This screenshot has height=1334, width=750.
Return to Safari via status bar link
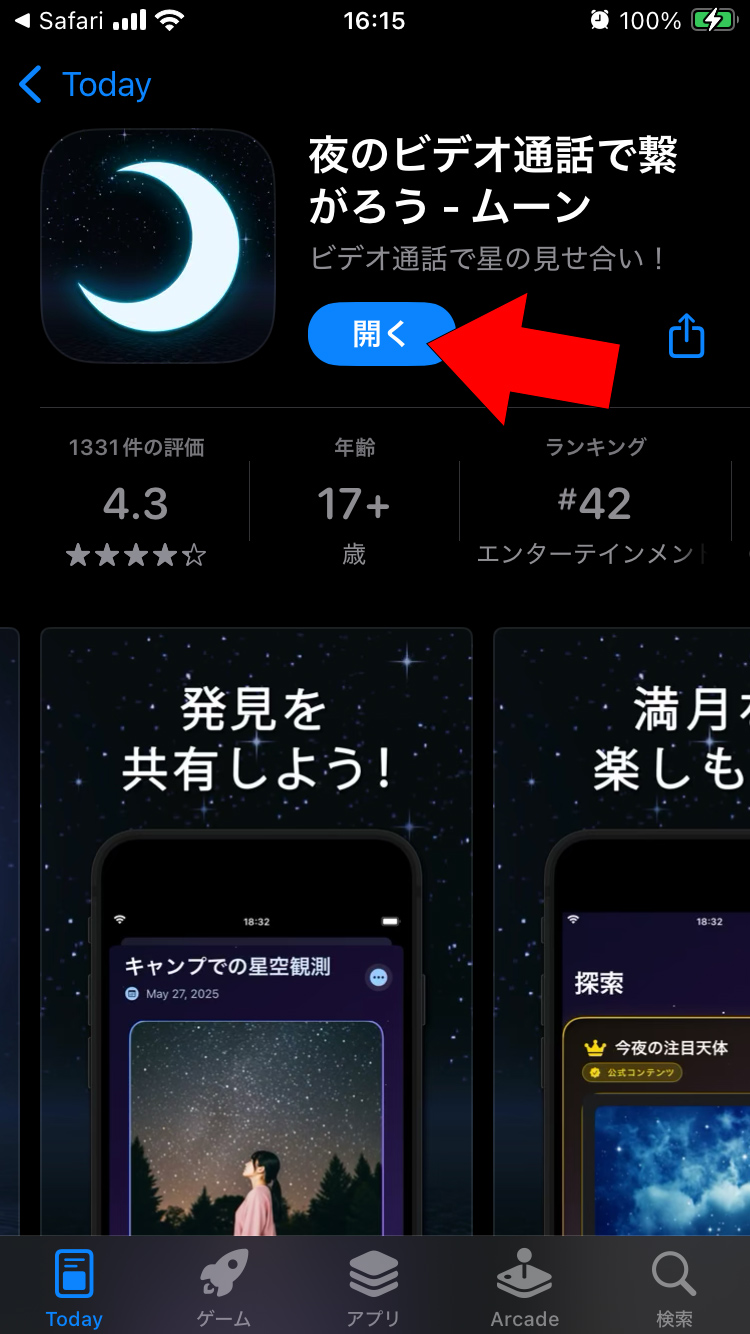pyautogui.click(x=58, y=21)
